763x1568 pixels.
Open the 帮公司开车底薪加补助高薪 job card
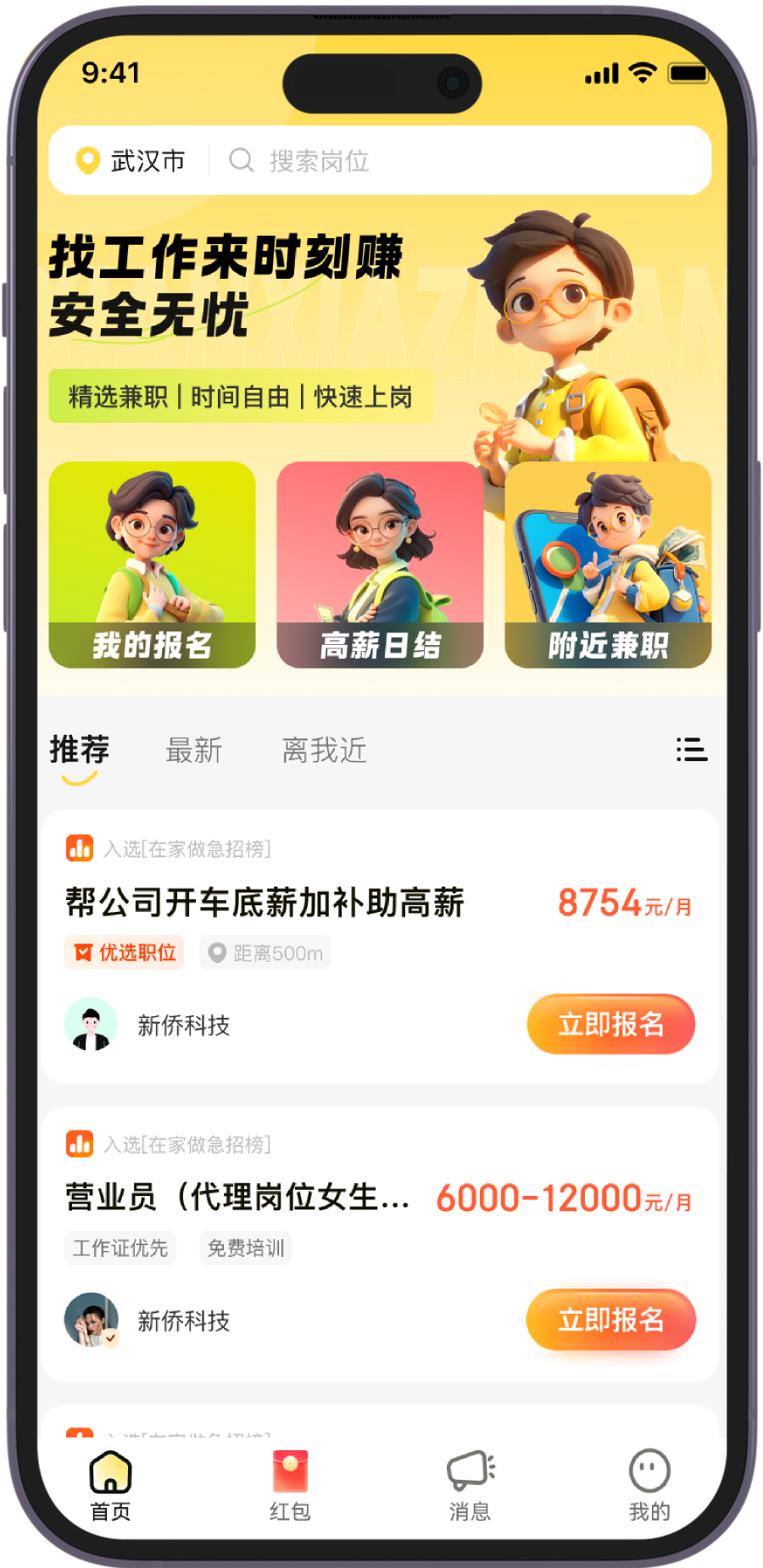click(265, 903)
